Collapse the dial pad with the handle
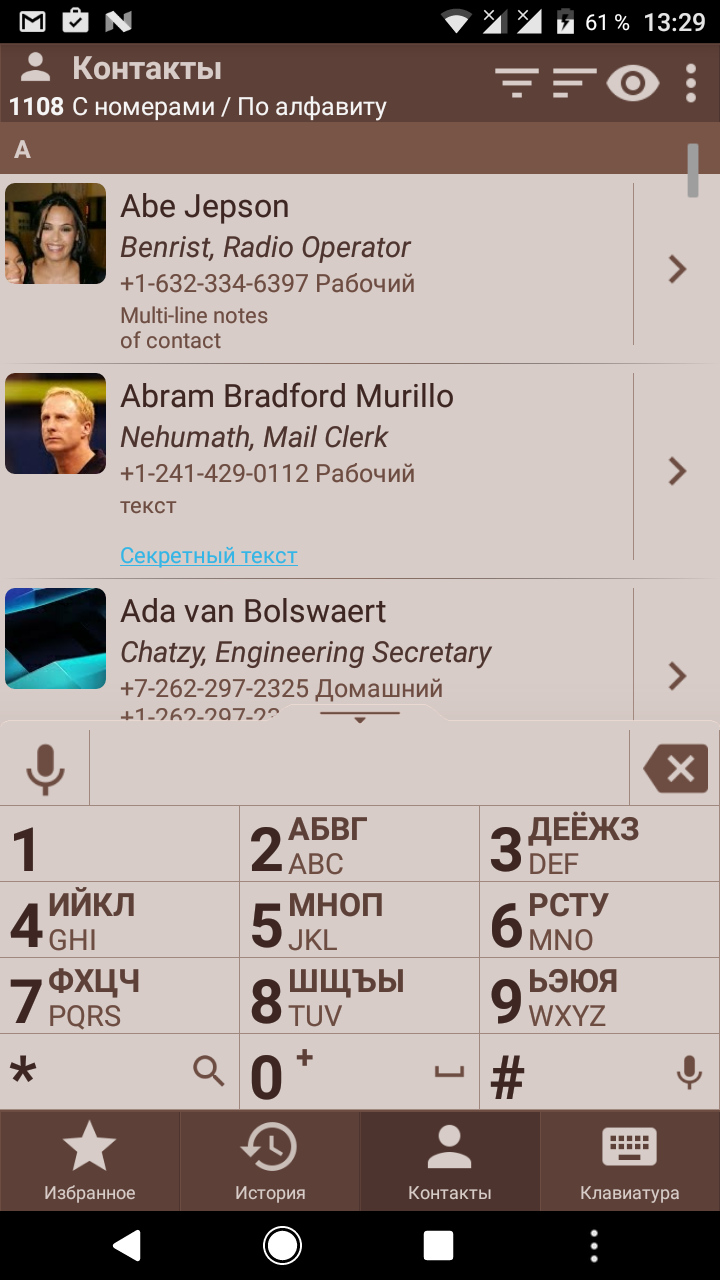720x1280 pixels. [x=360, y=717]
